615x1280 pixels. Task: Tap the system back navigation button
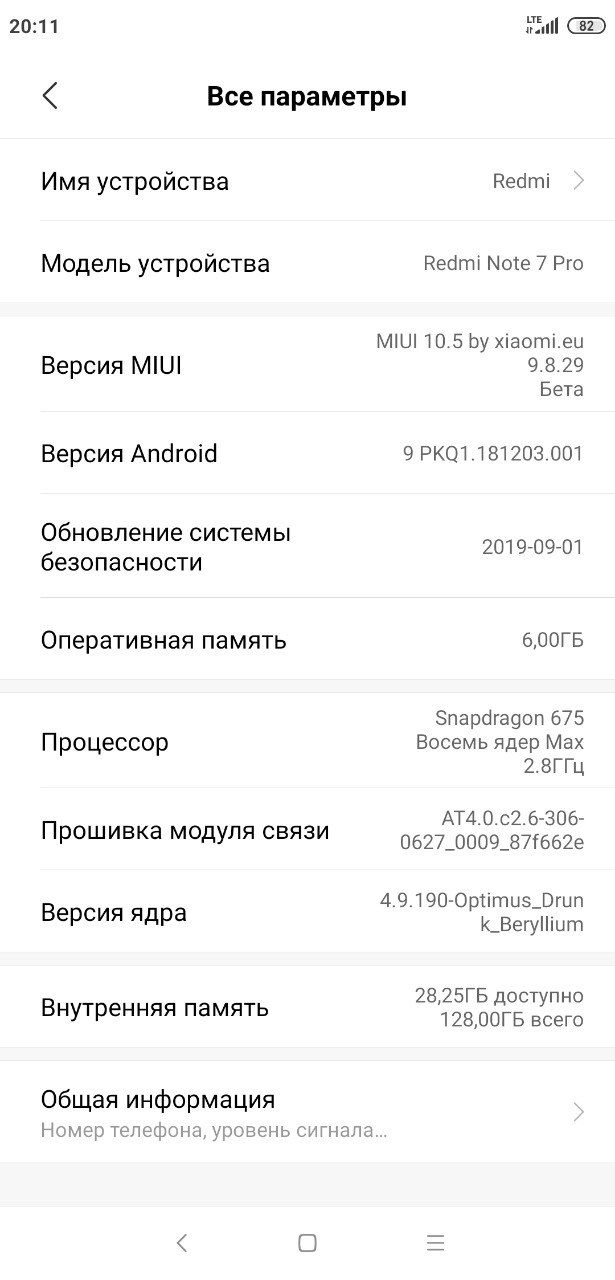(x=181, y=1243)
